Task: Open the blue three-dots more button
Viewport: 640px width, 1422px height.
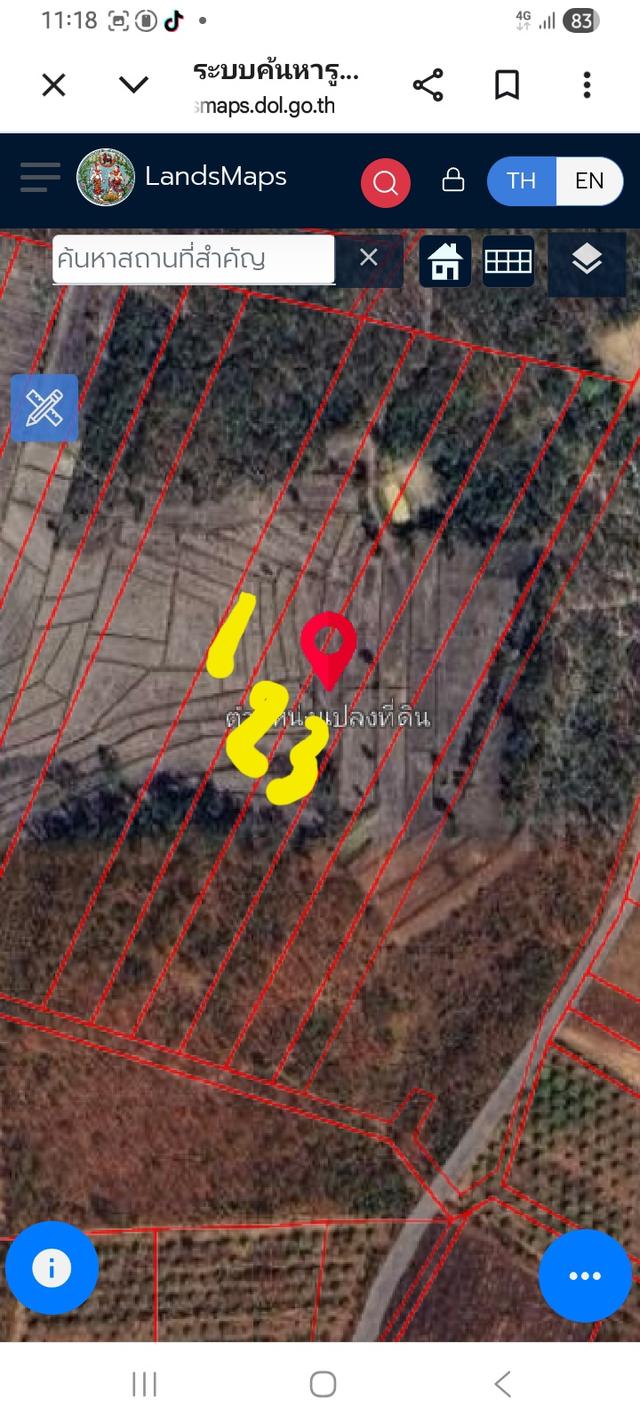Action: tap(585, 1276)
